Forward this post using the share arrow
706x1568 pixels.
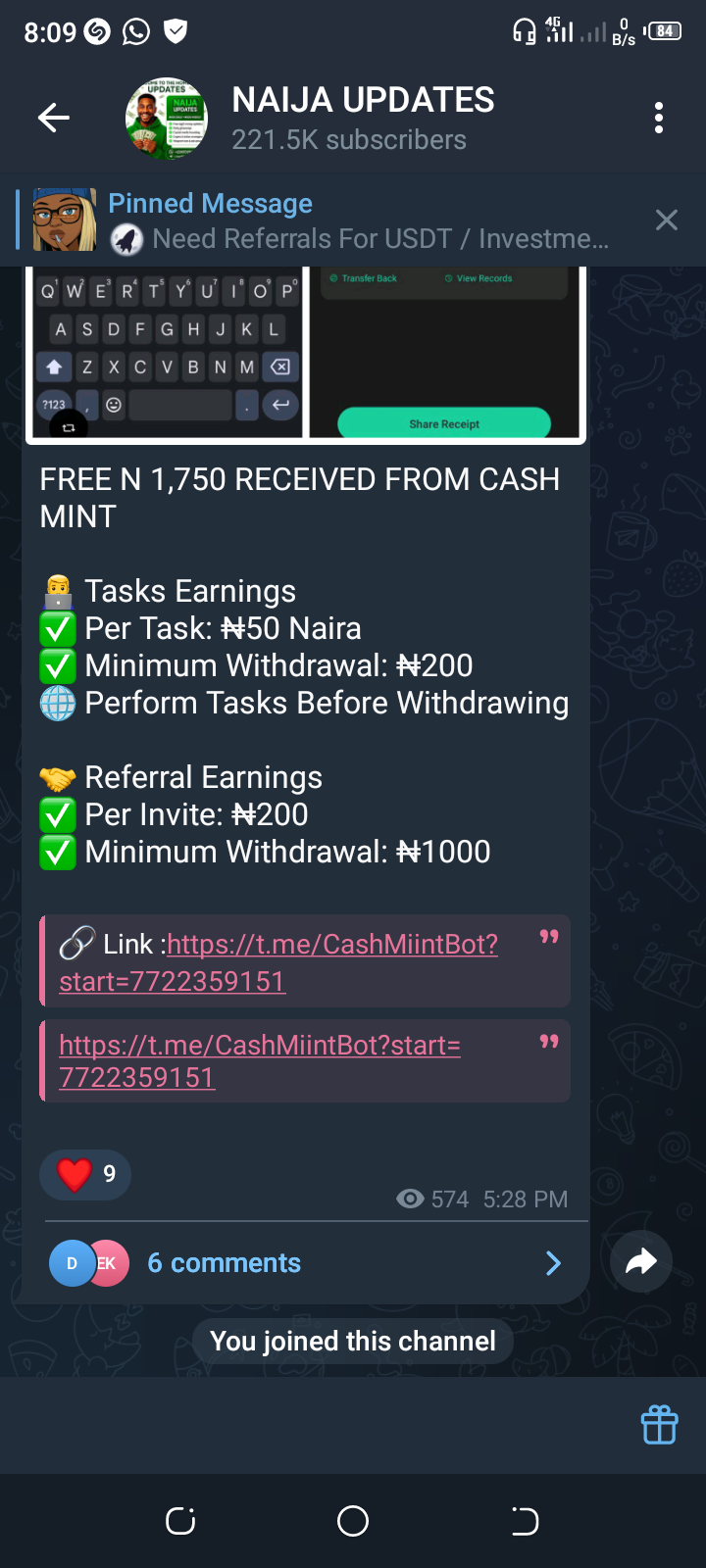click(640, 1262)
